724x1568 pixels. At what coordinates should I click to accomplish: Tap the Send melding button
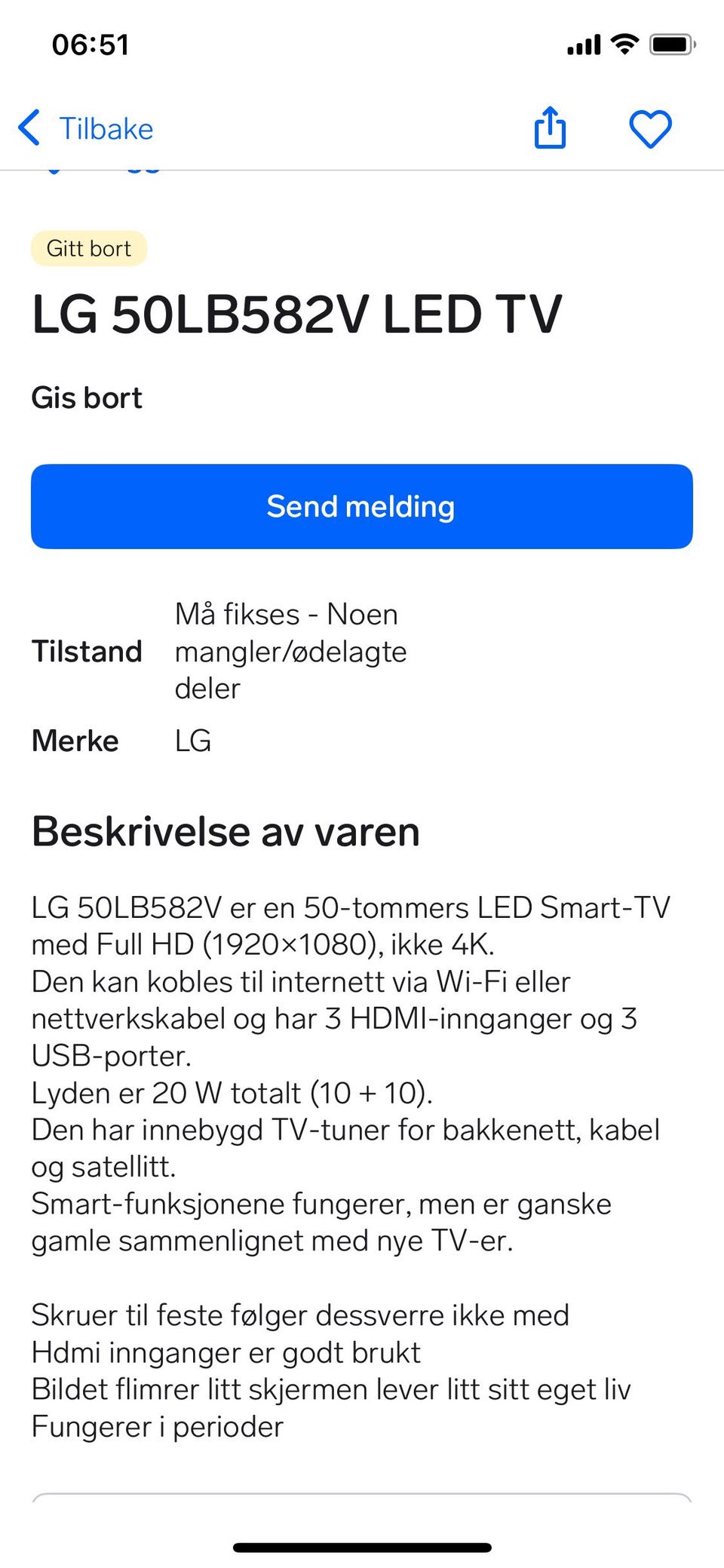point(361,506)
